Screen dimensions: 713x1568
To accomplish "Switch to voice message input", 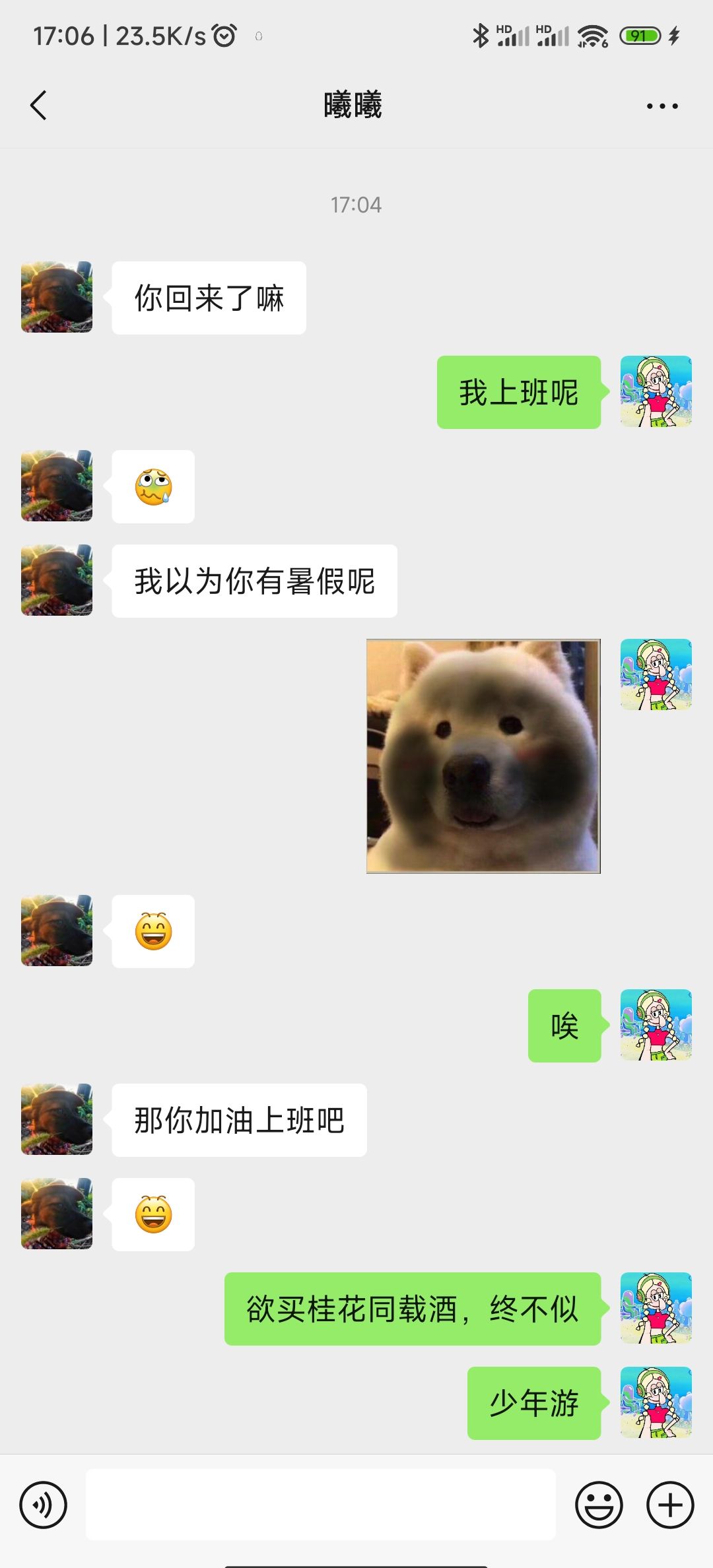I will click(x=44, y=1505).
